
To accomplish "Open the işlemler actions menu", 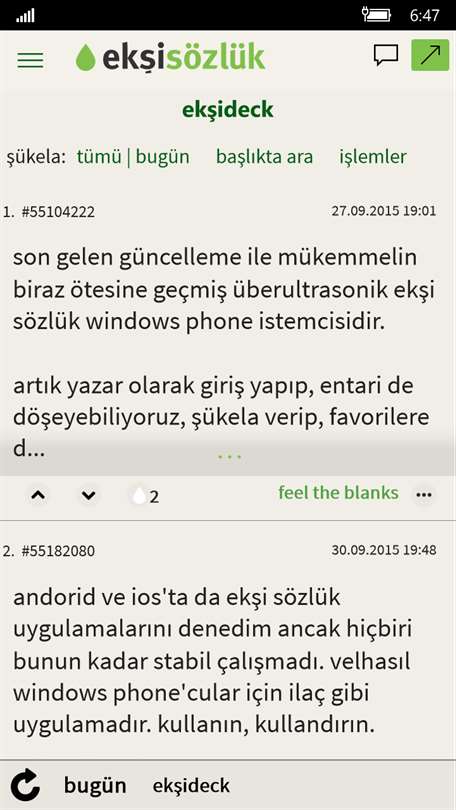I will coord(373,157).
